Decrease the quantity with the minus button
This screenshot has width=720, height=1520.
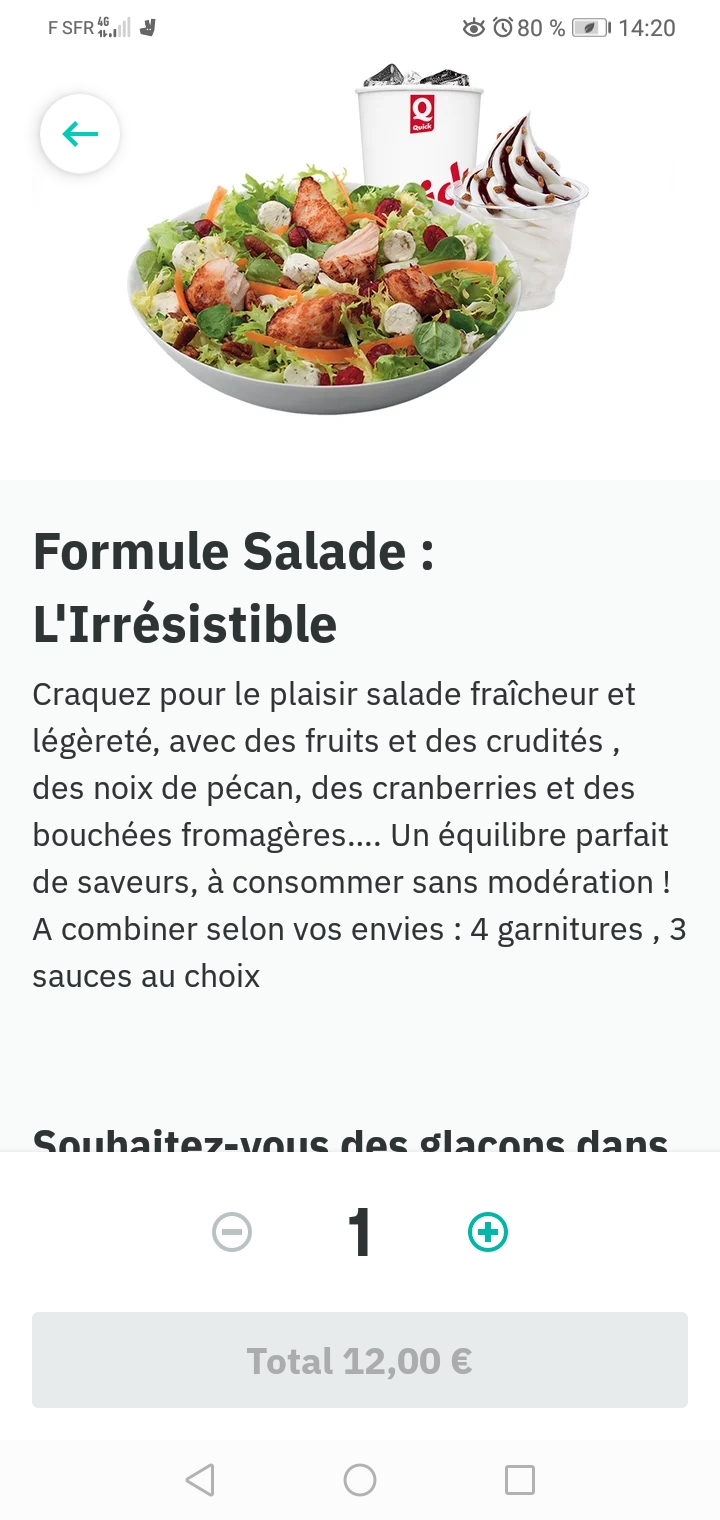232,1232
